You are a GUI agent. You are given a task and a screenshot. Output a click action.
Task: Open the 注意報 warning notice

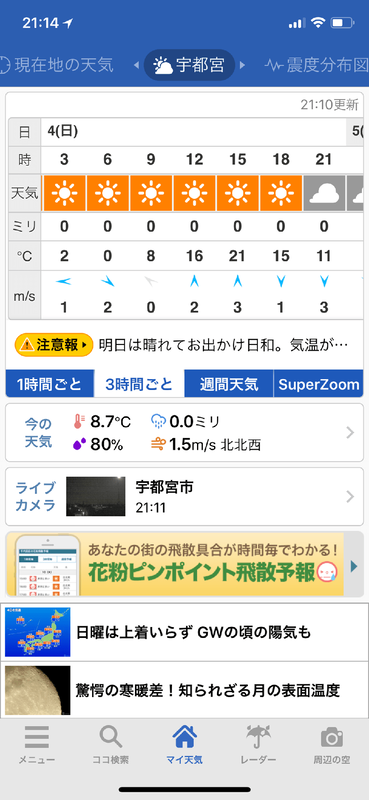(x=53, y=345)
